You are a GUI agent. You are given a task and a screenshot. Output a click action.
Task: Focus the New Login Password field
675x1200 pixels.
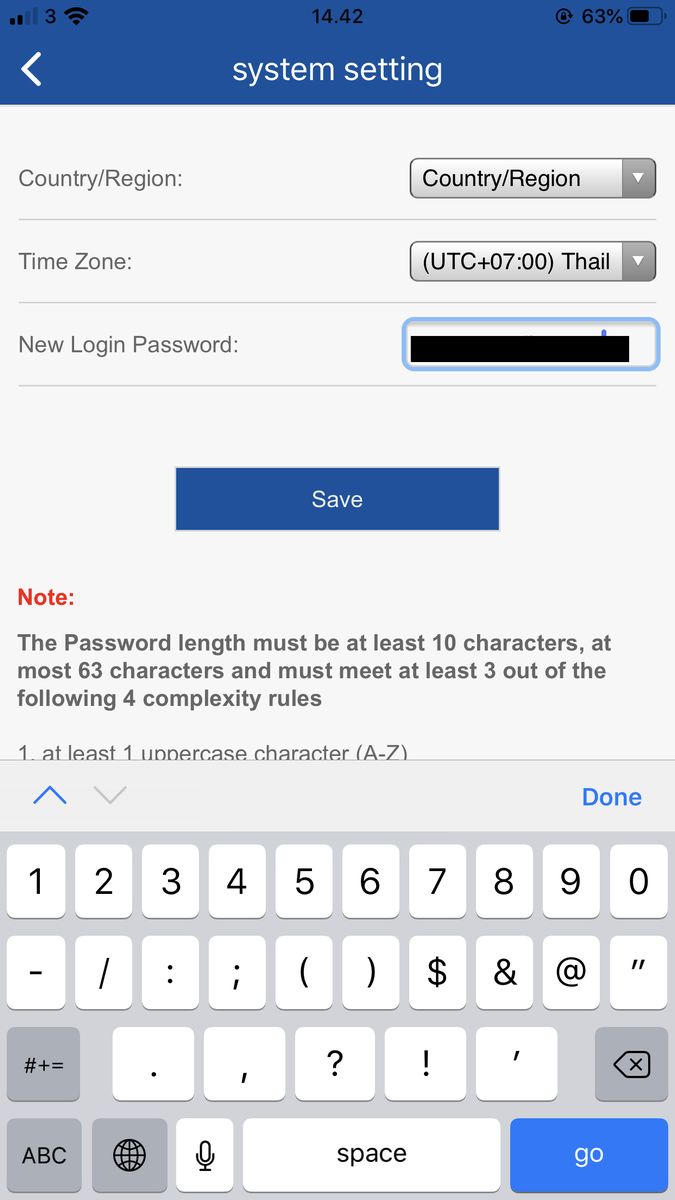coord(530,345)
